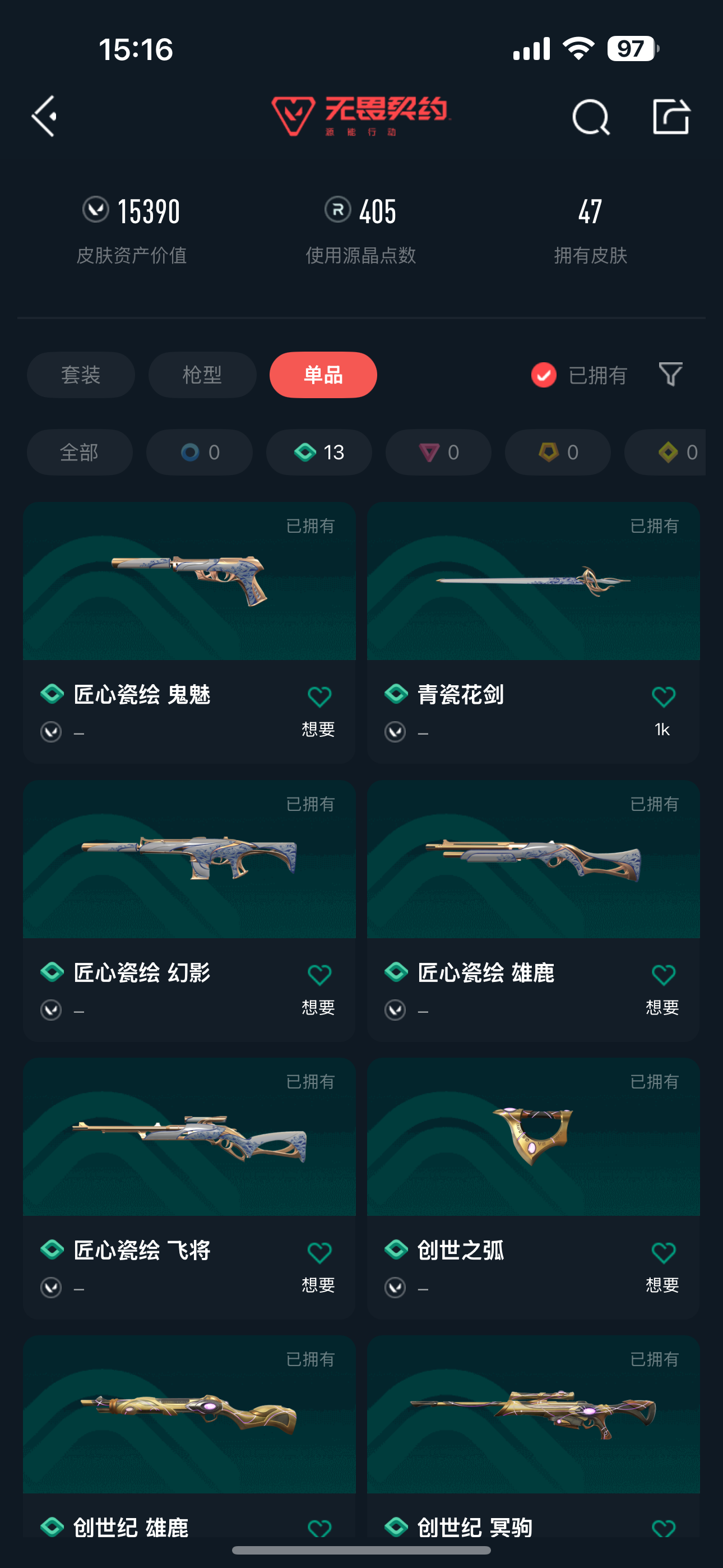Filter by the orange pentagon tier chip
The height and width of the screenshot is (1568, 723).
point(558,452)
